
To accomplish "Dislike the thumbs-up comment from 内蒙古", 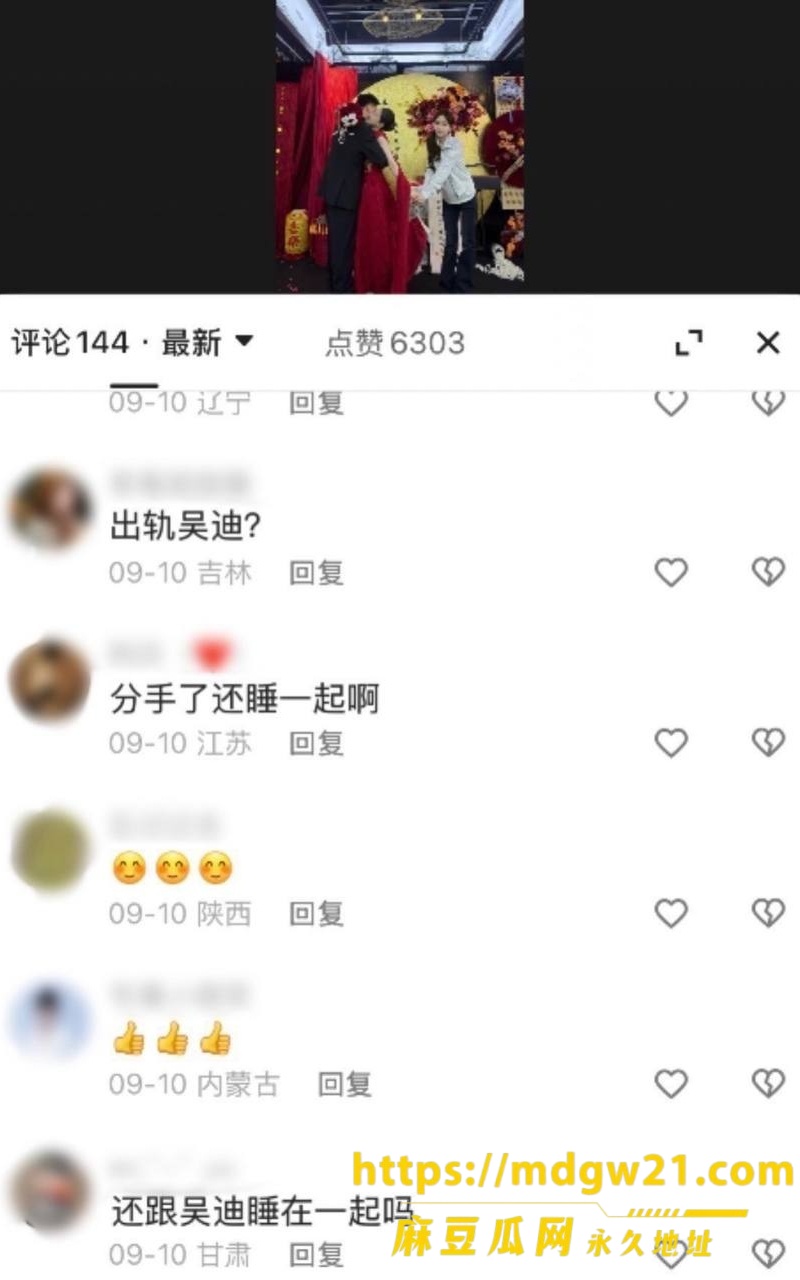I will coord(768,1083).
